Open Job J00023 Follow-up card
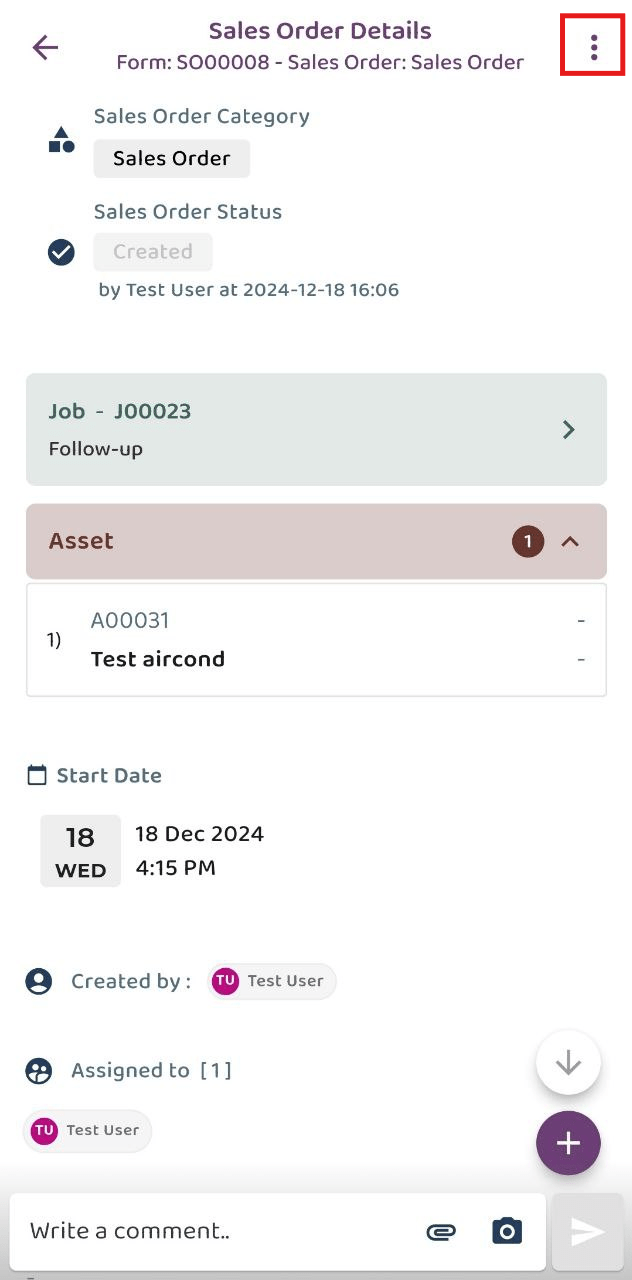The image size is (632, 1280). click(316, 430)
